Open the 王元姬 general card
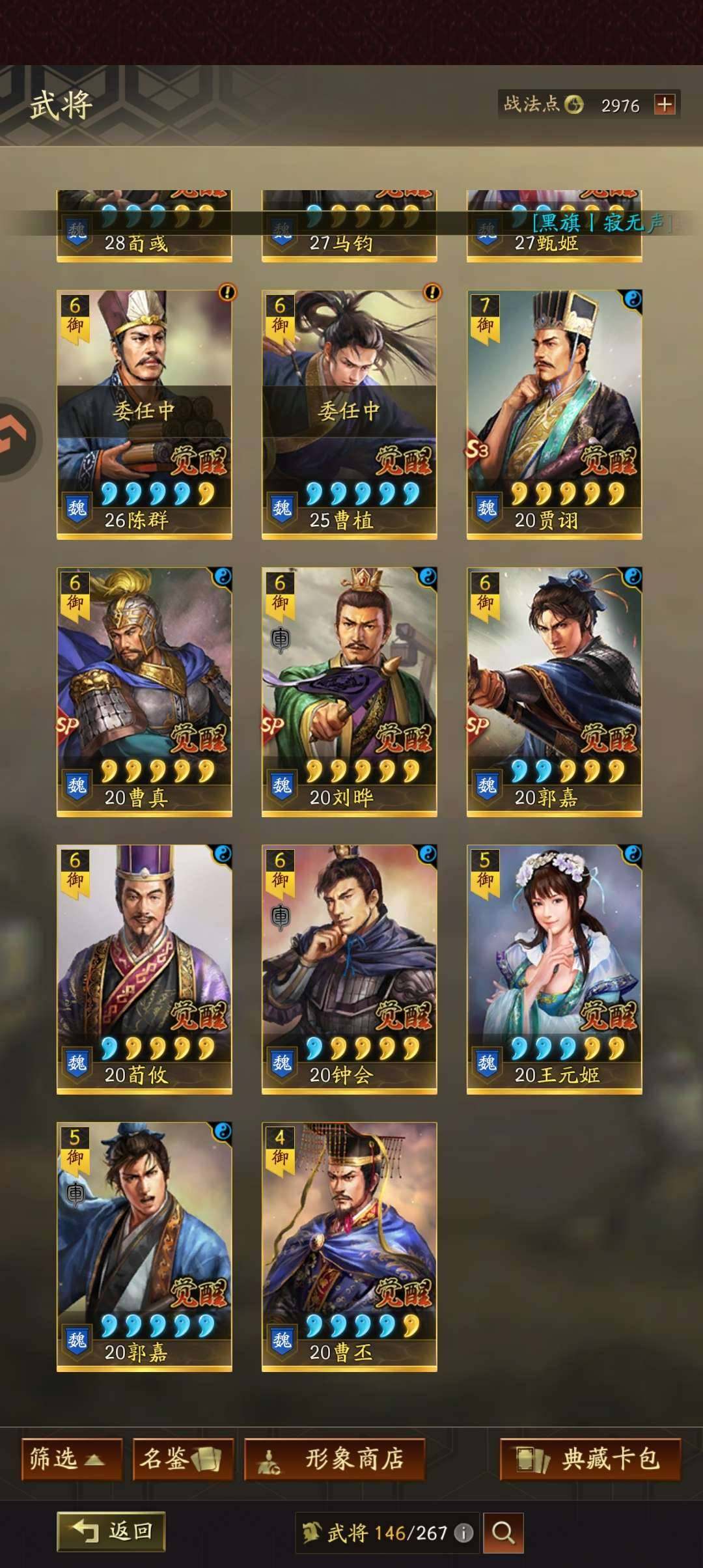 554,969
